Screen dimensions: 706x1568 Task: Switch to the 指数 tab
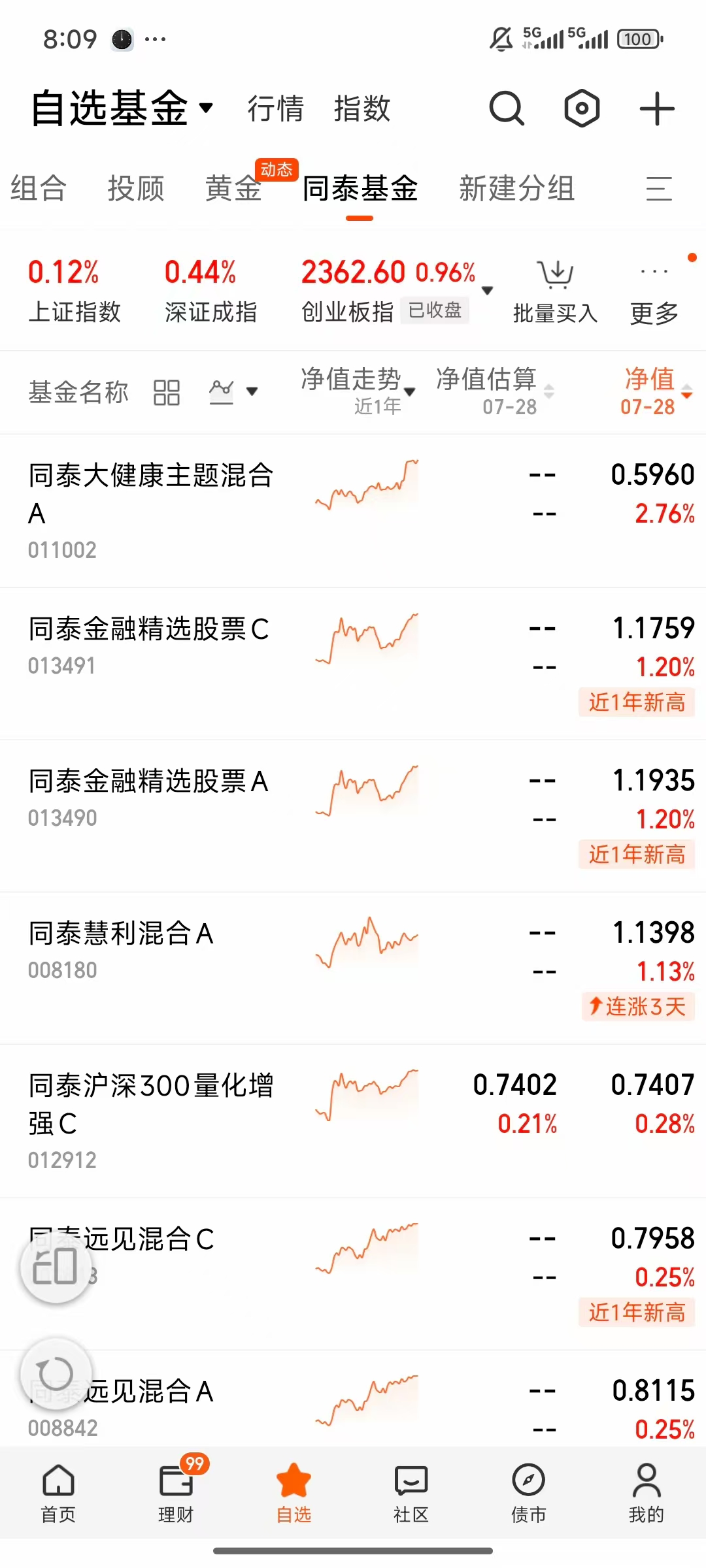point(361,108)
